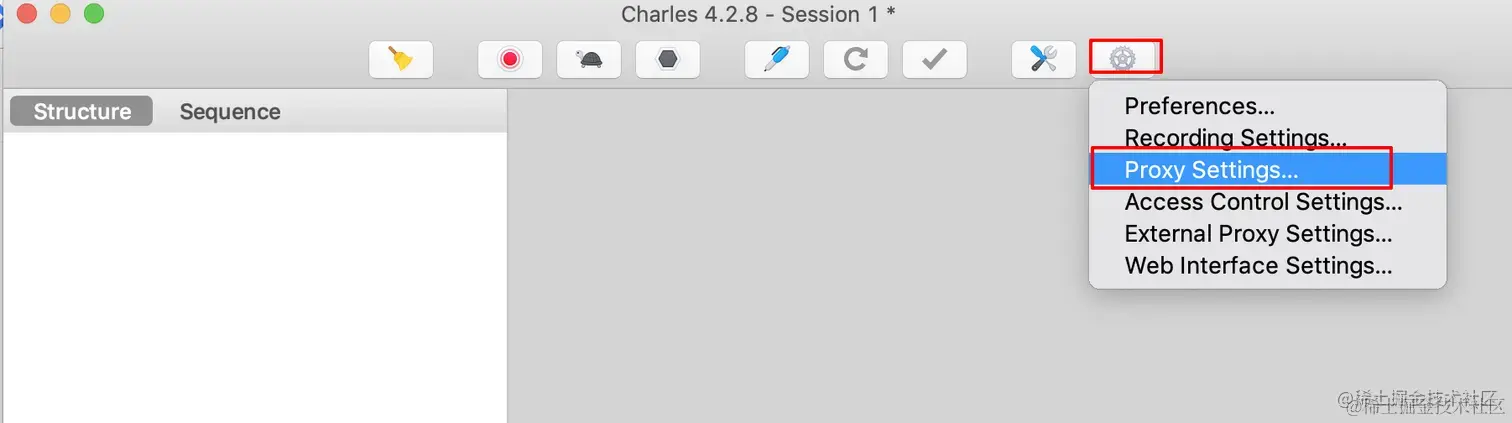Image resolution: width=1512 pixels, height=423 pixels.
Task: Open Recording Settings
Action: pyautogui.click(x=1235, y=138)
